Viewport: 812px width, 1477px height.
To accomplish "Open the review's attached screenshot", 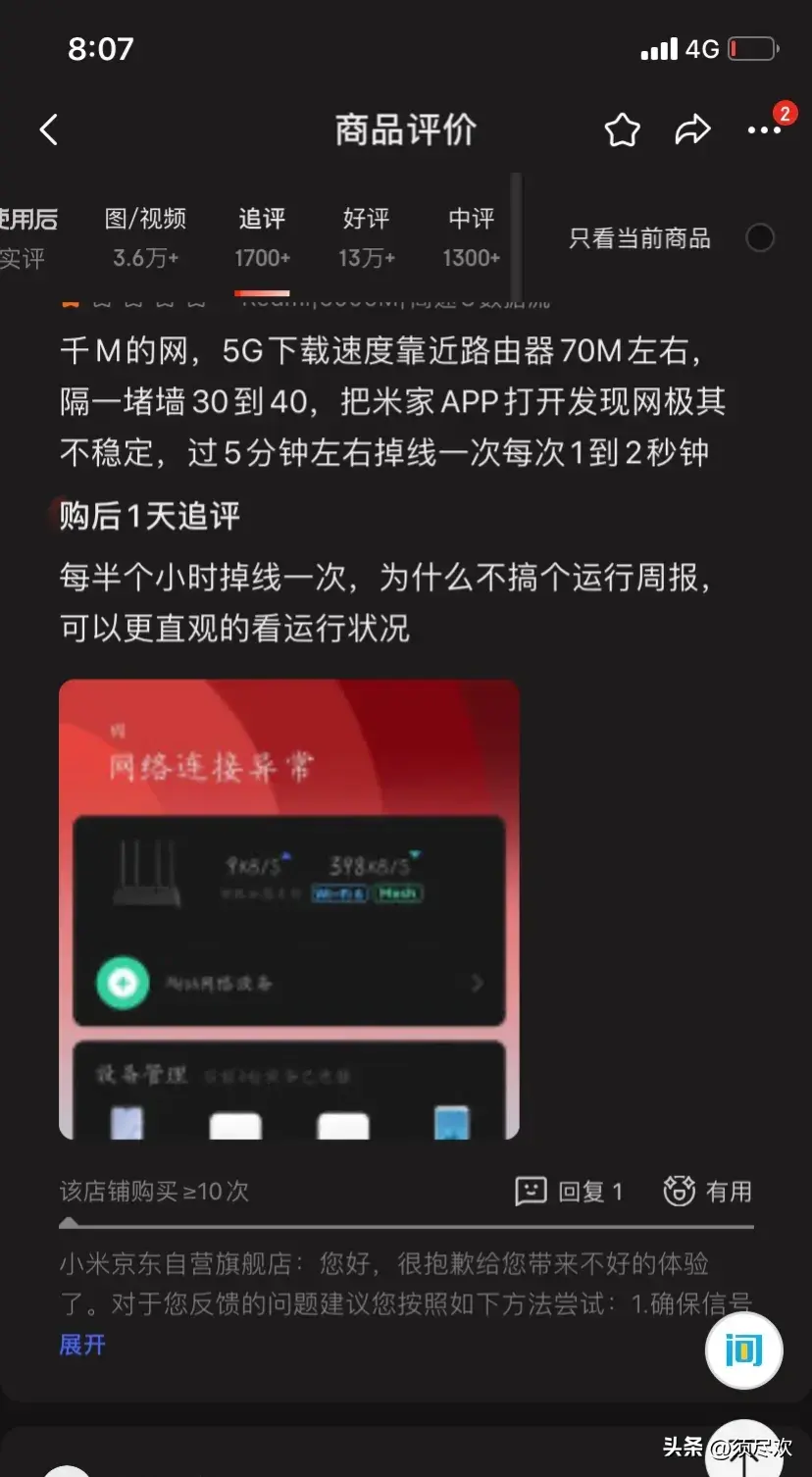I will tap(288, 908).
